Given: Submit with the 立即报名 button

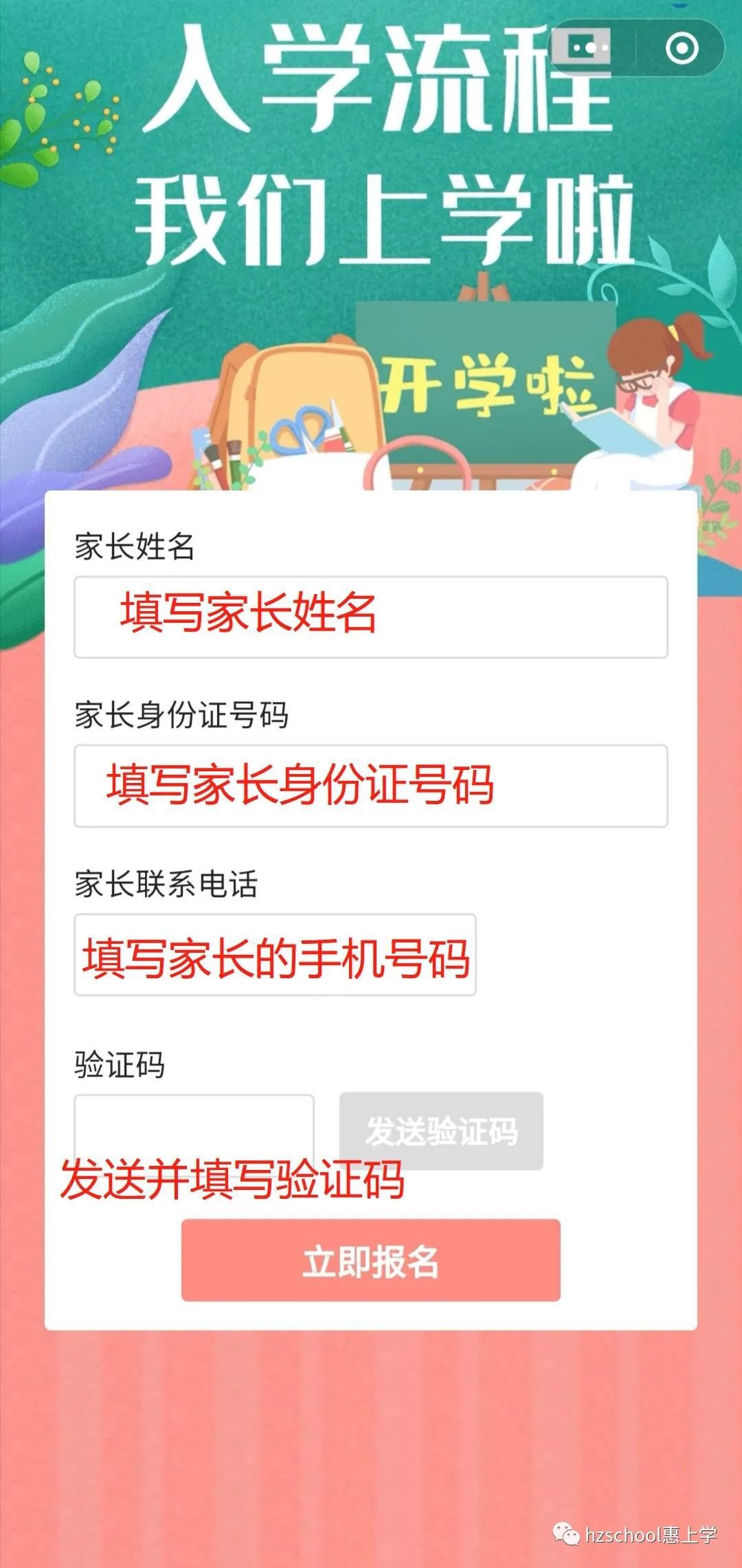Looking at the screenshot, I should coord(371,1260).
